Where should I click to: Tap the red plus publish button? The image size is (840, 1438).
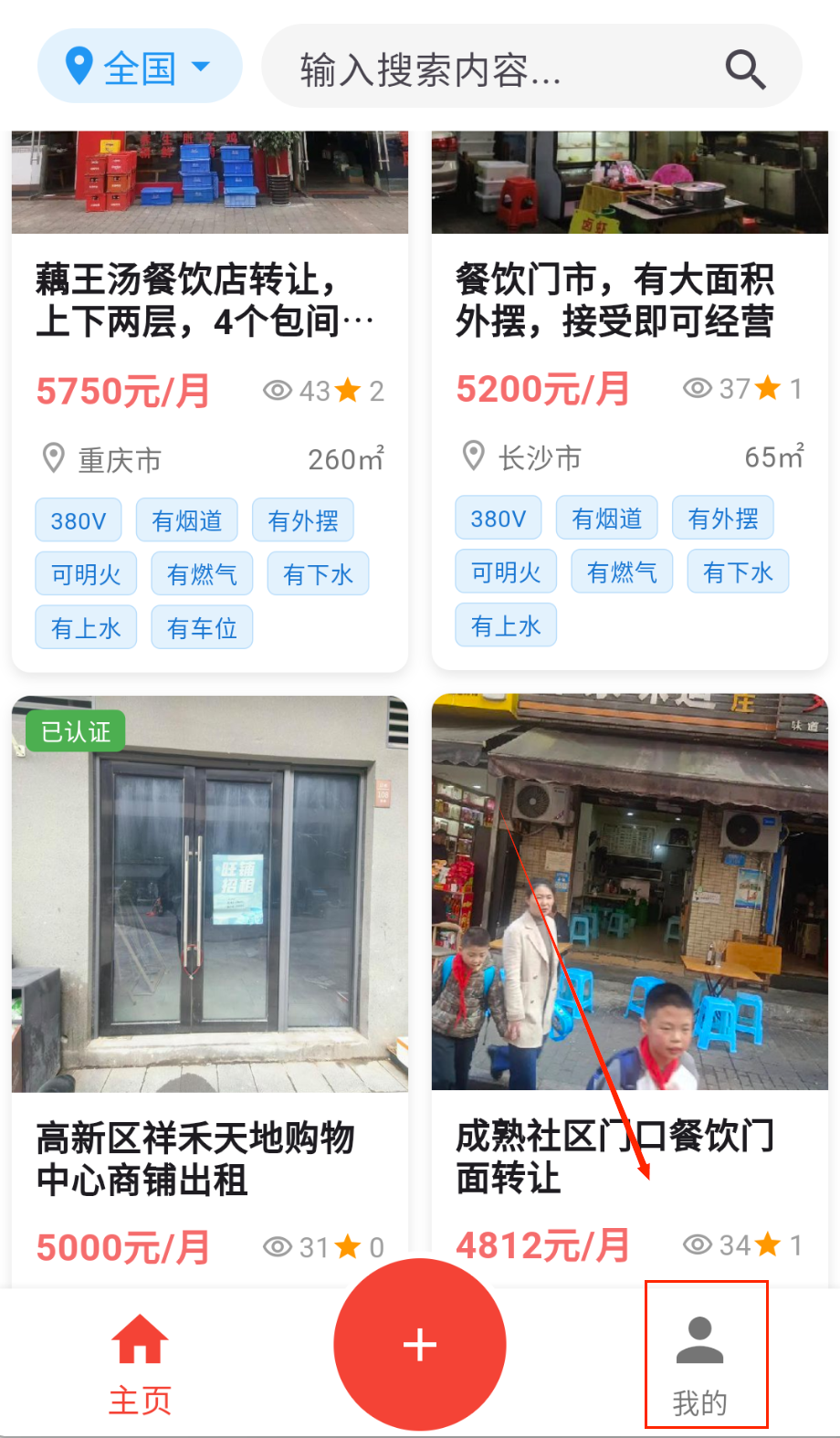(419, 1344)
